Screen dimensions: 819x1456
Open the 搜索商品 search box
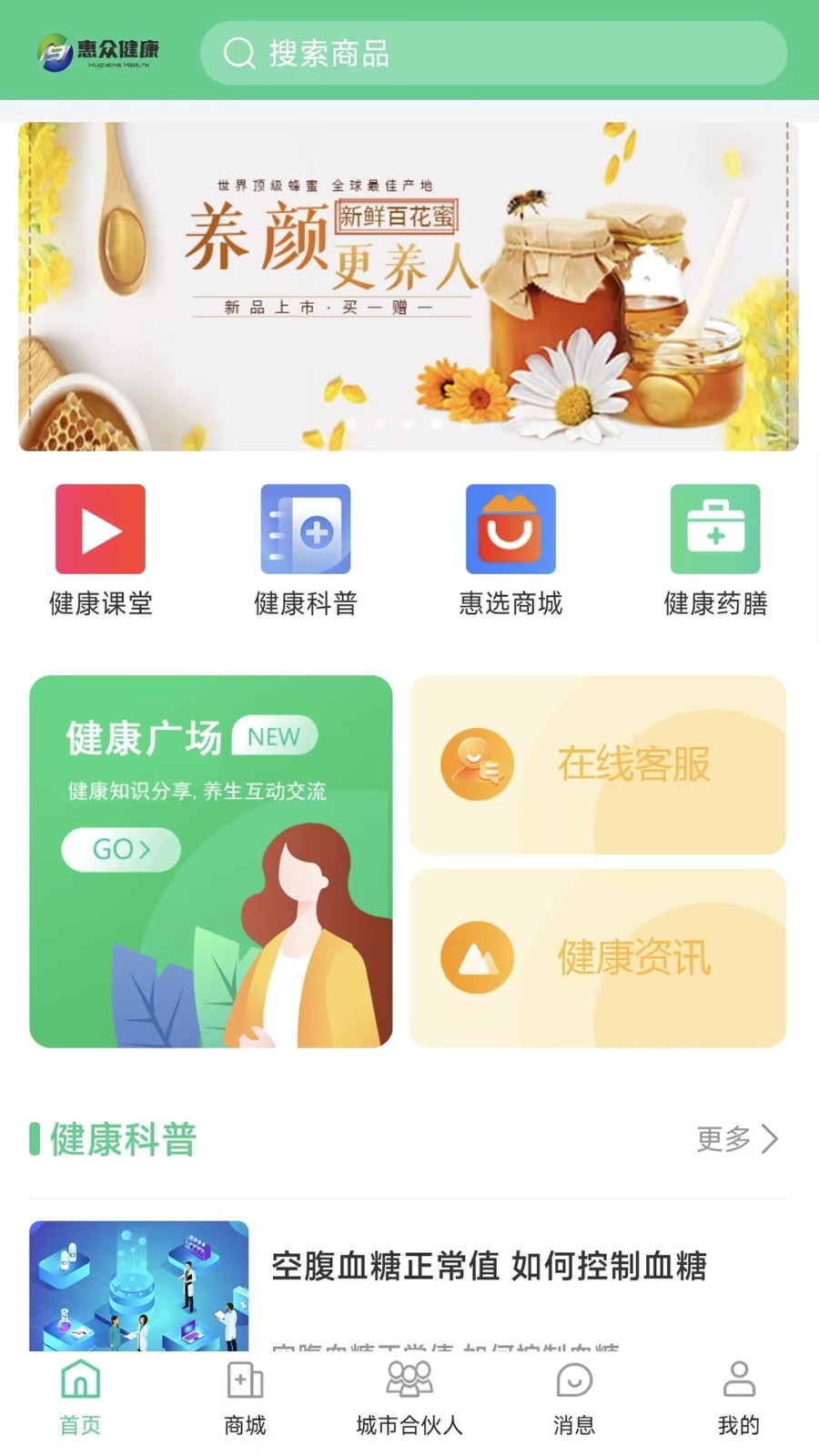[x=491, y=54]
